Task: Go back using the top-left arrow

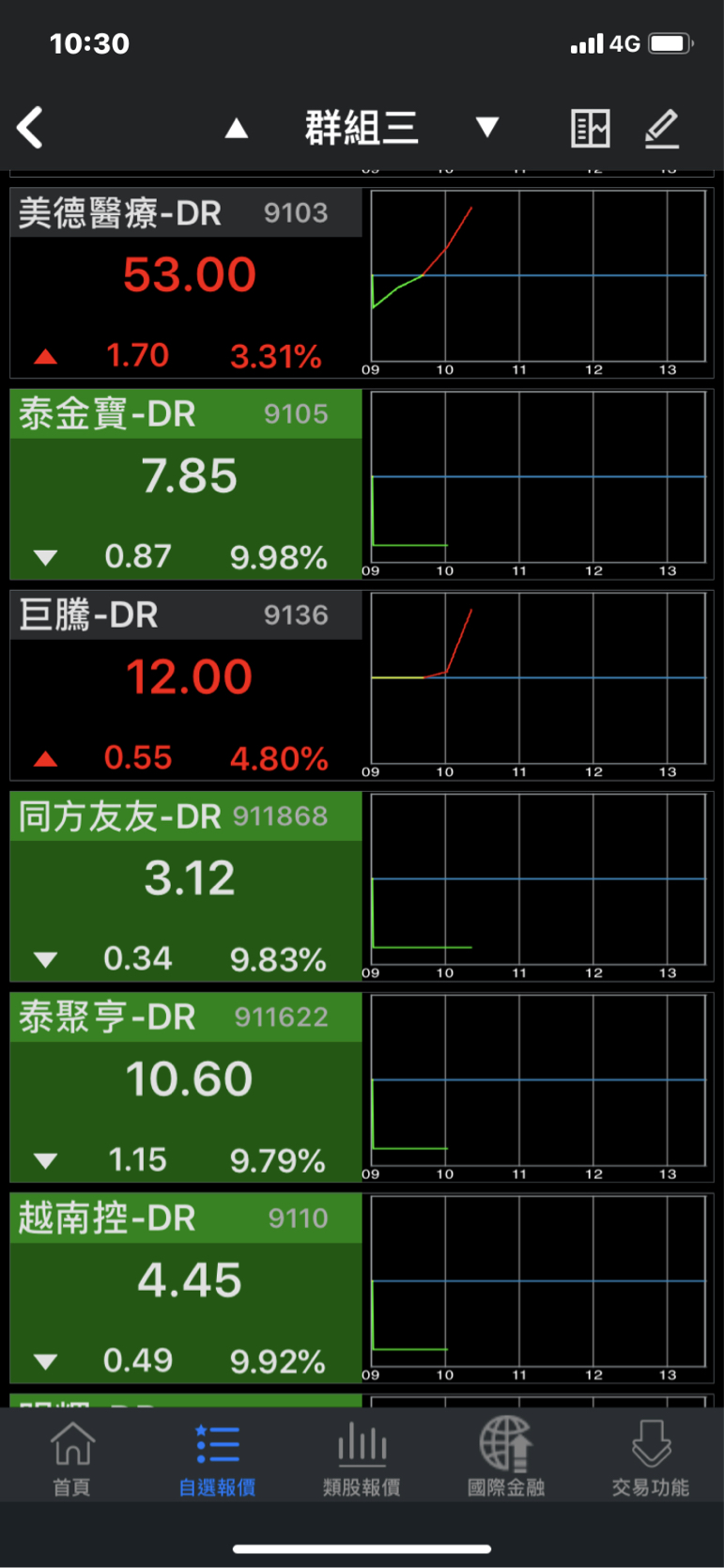Action: [x=31, y=128]
